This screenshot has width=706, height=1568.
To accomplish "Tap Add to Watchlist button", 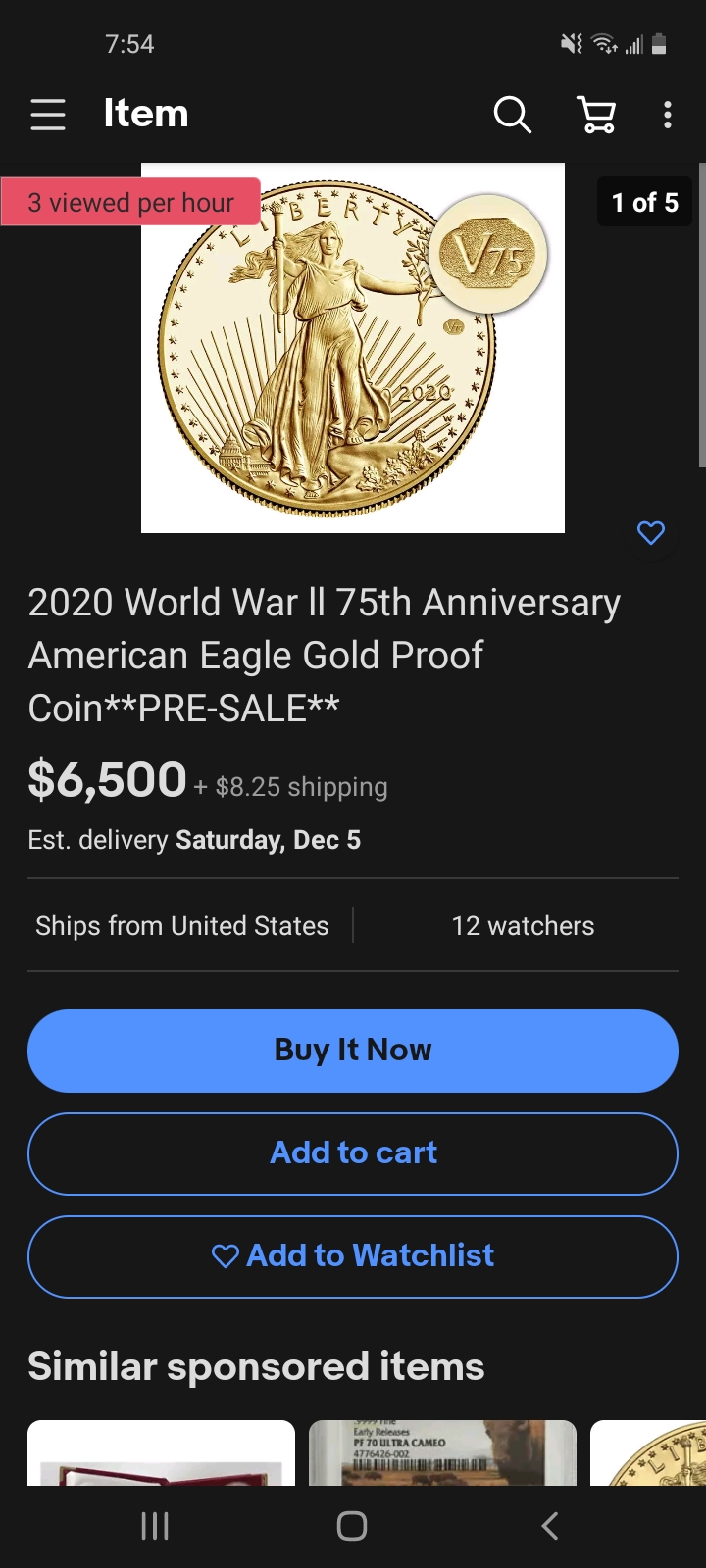I will pos(353,1256).
